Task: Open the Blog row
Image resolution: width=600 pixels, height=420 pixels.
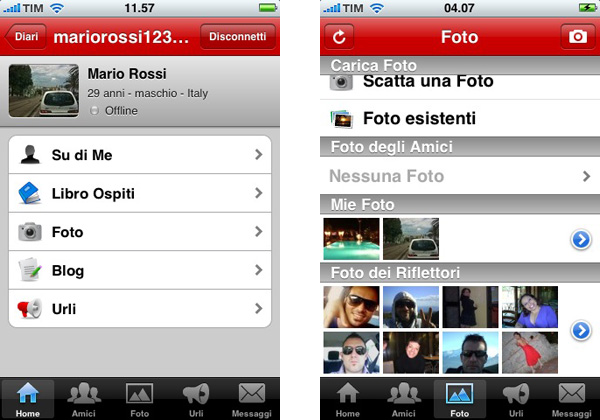Action: click(140, 270)
